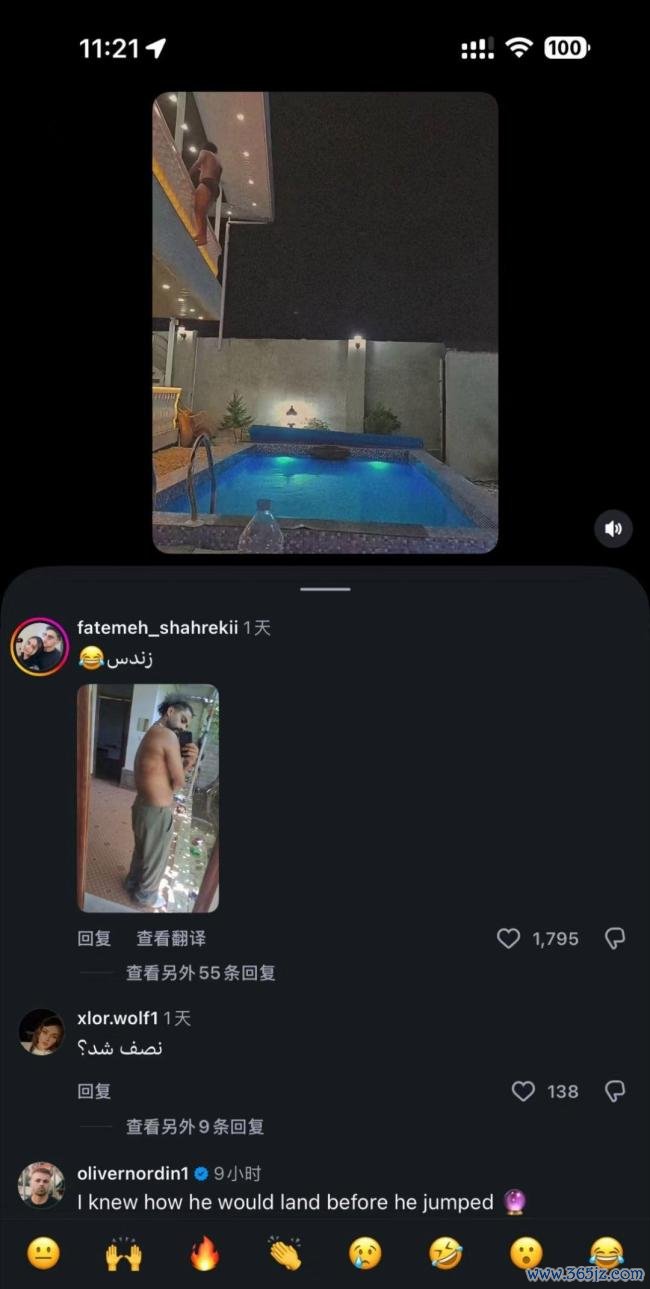Open fatemeh_shahrekii's profile picture
This screenshot has width=650, height=1289.
39,647
